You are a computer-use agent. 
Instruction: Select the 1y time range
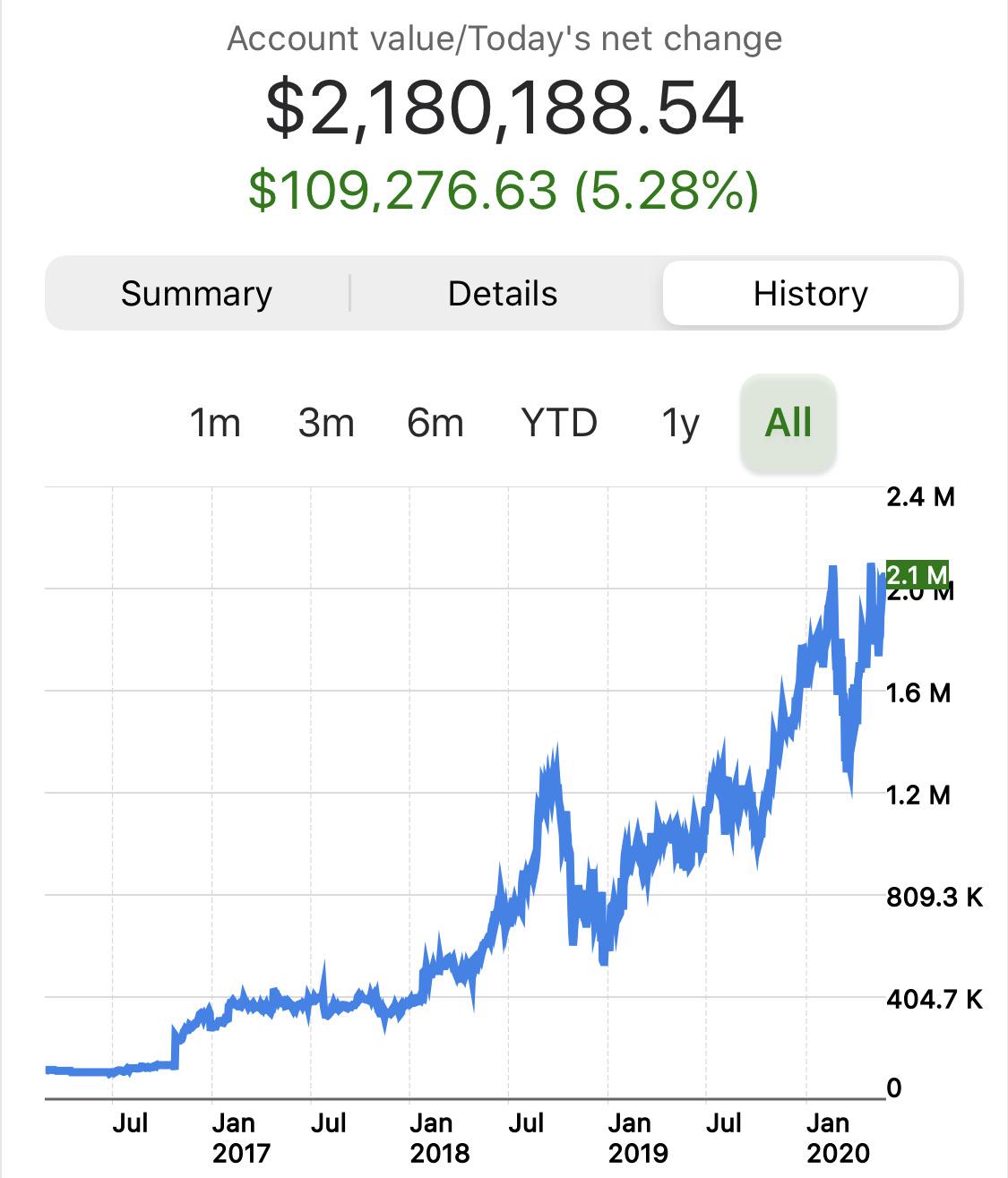click(679, 423)
